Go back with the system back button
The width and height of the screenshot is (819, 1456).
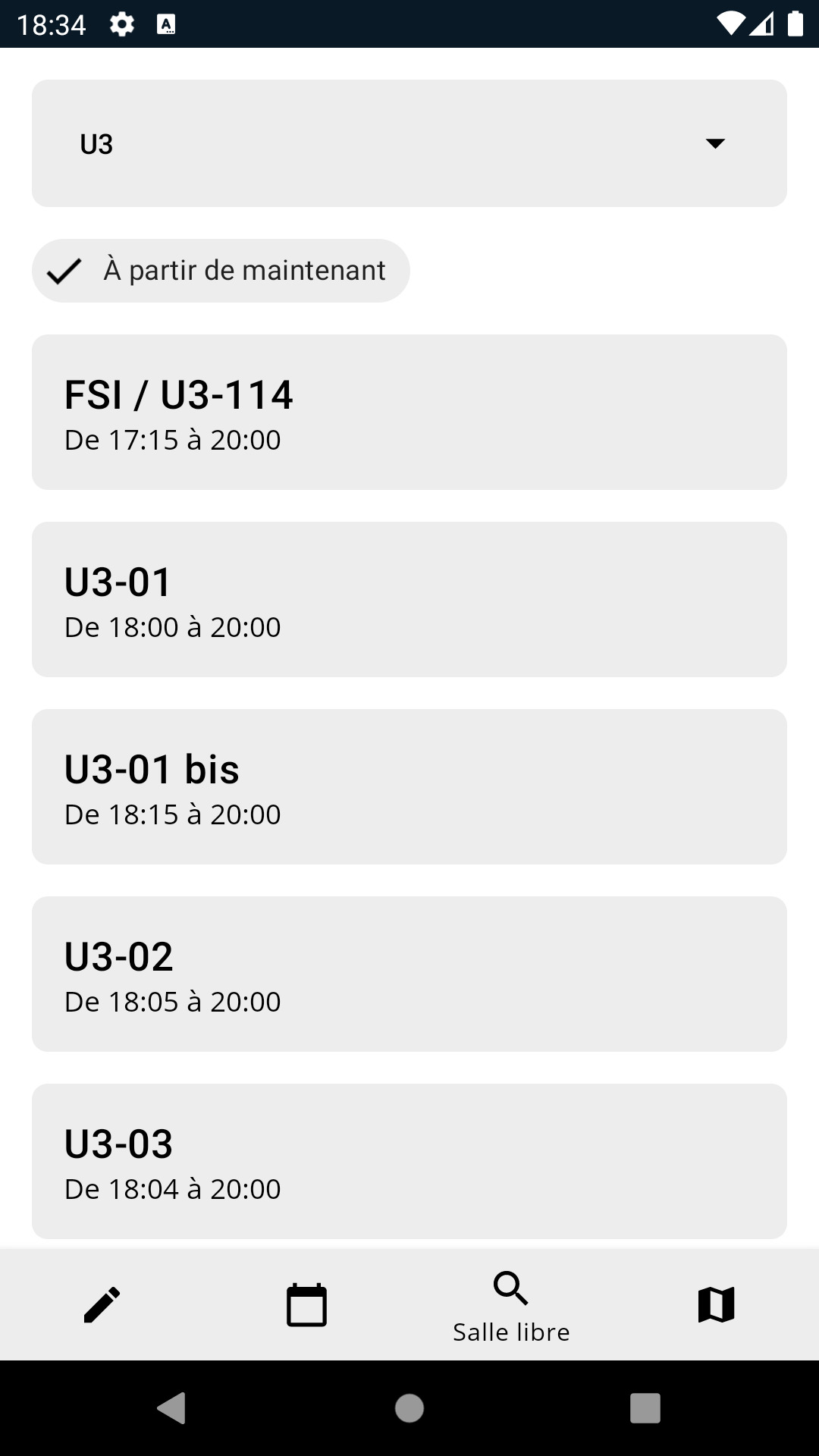pos(171,1408)
